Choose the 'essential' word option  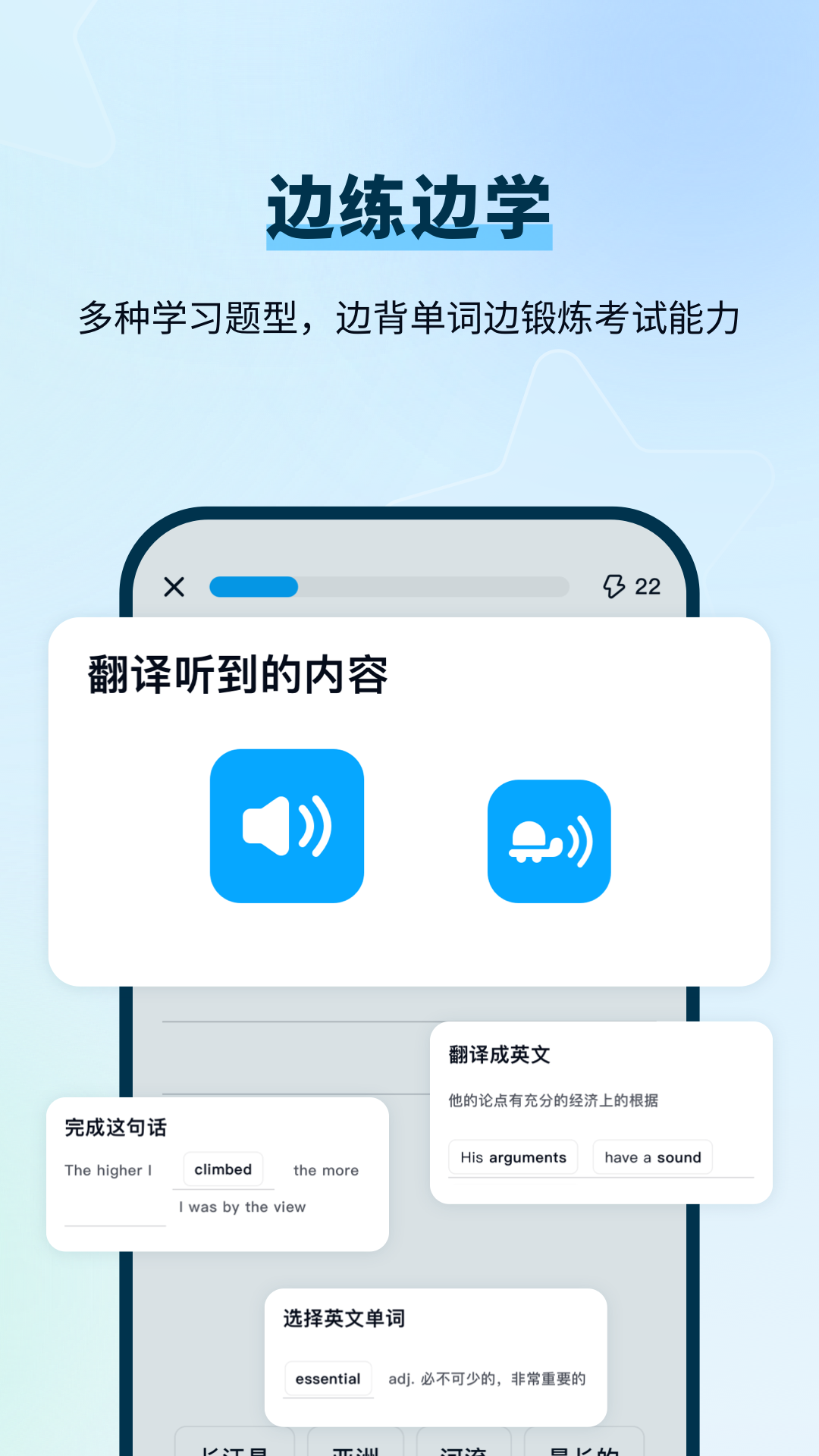point(328,1379)
